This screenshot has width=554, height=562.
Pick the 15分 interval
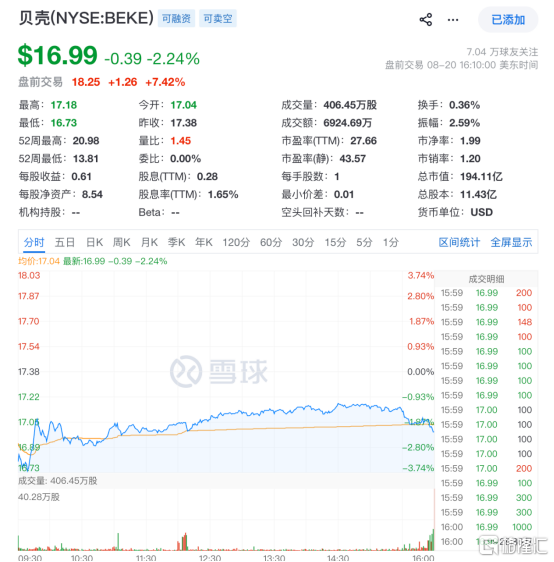pos(335,242)
